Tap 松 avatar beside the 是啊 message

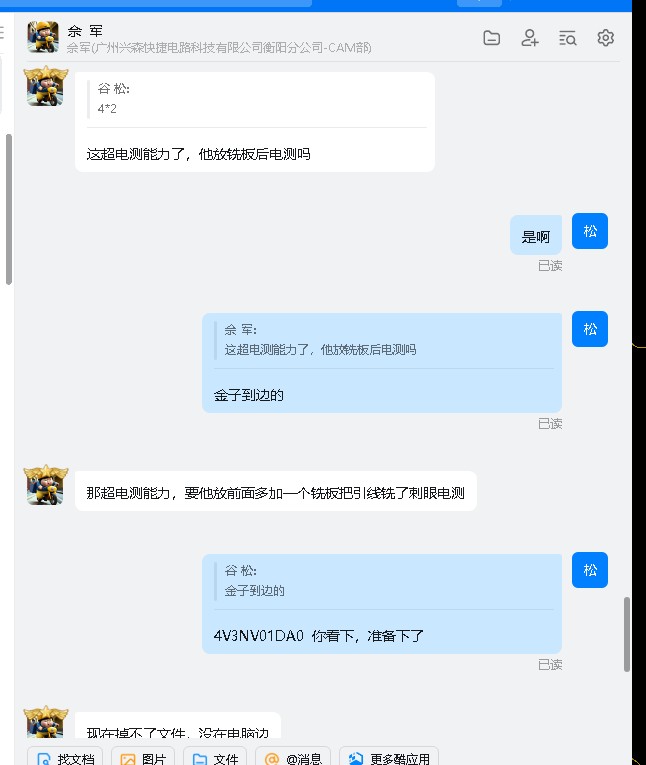tap(590, 231)
